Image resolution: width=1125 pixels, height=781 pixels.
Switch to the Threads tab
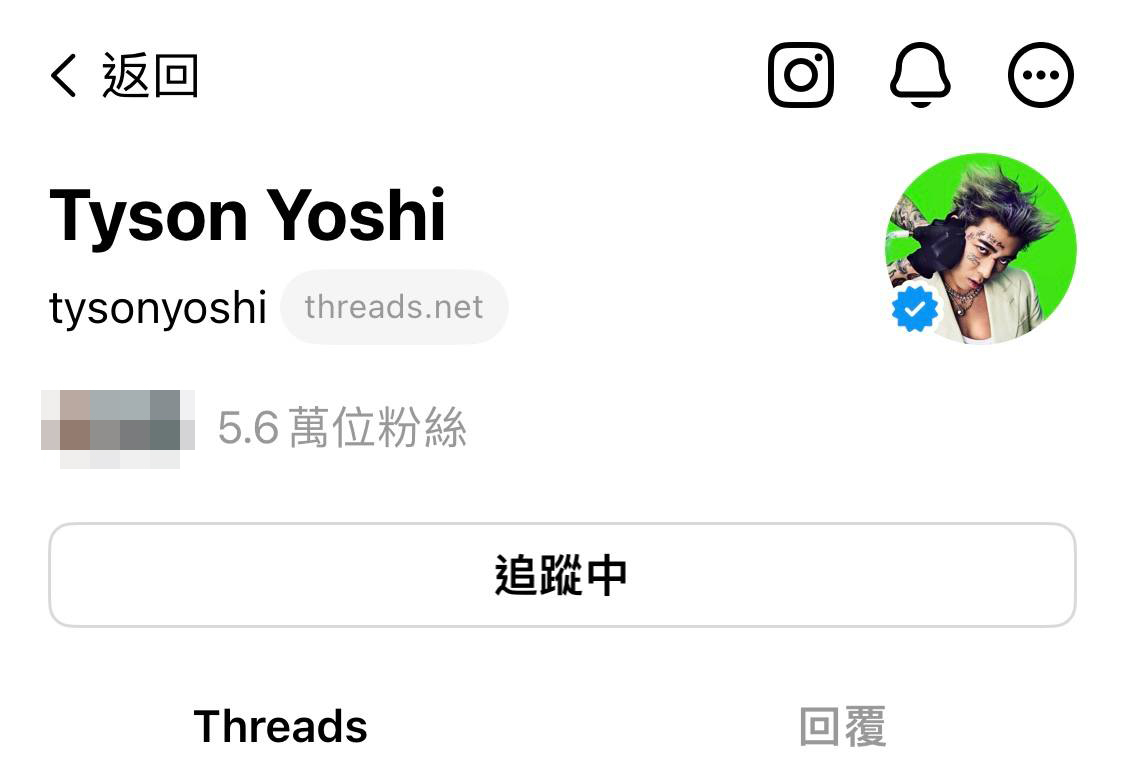coord(281,727)
